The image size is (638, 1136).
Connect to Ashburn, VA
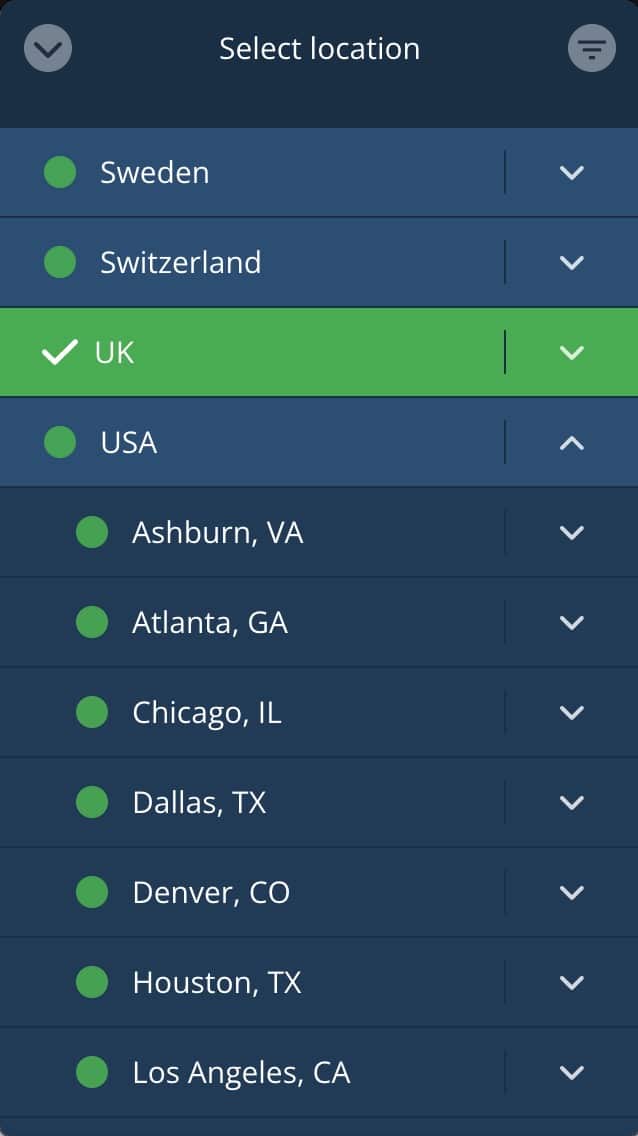(252, 532)
